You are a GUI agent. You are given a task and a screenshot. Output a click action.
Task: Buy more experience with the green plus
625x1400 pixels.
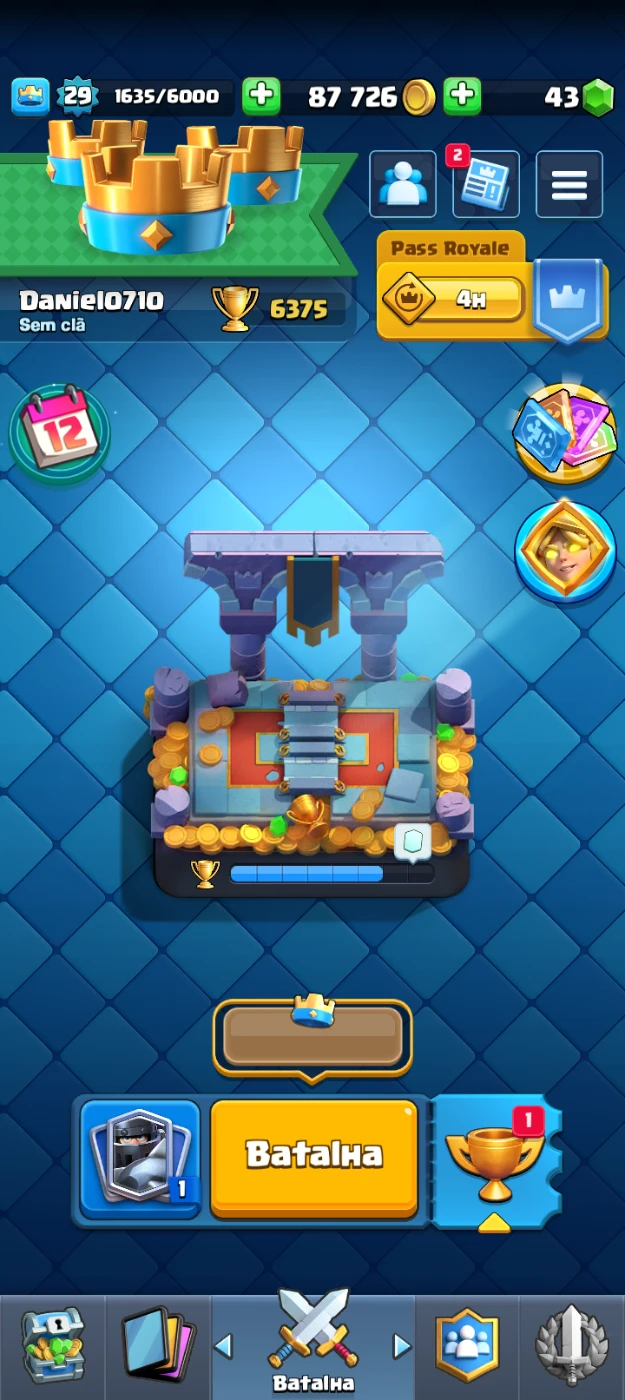pos(261,96)
